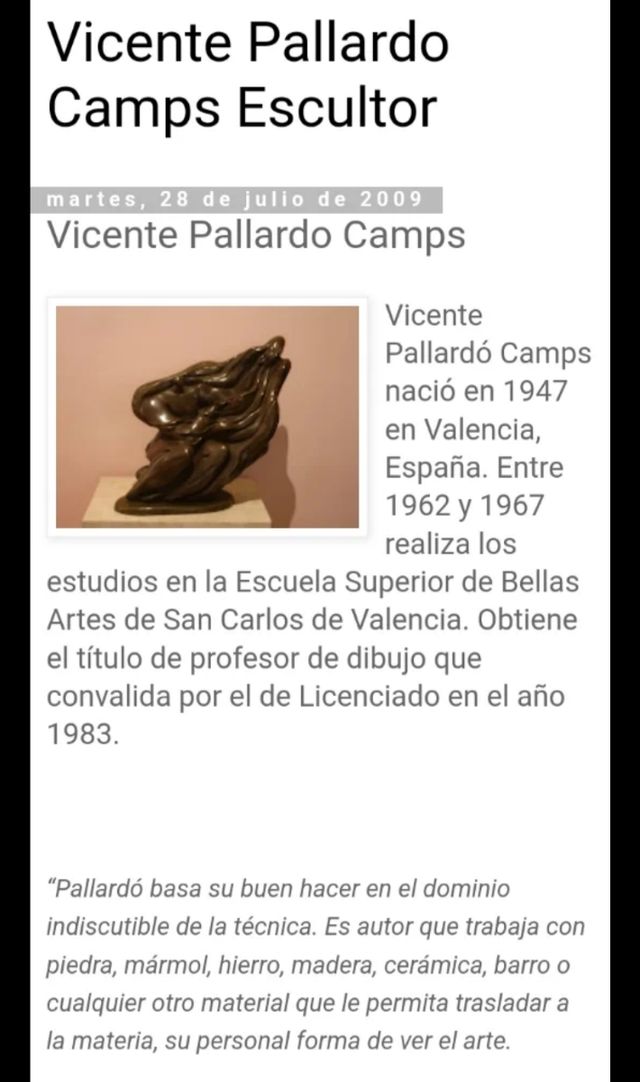Image resolution: width=640 pixels, height=1082 pixels.
Task: Open the sculpture photo in the post
Action: (207, 416)
